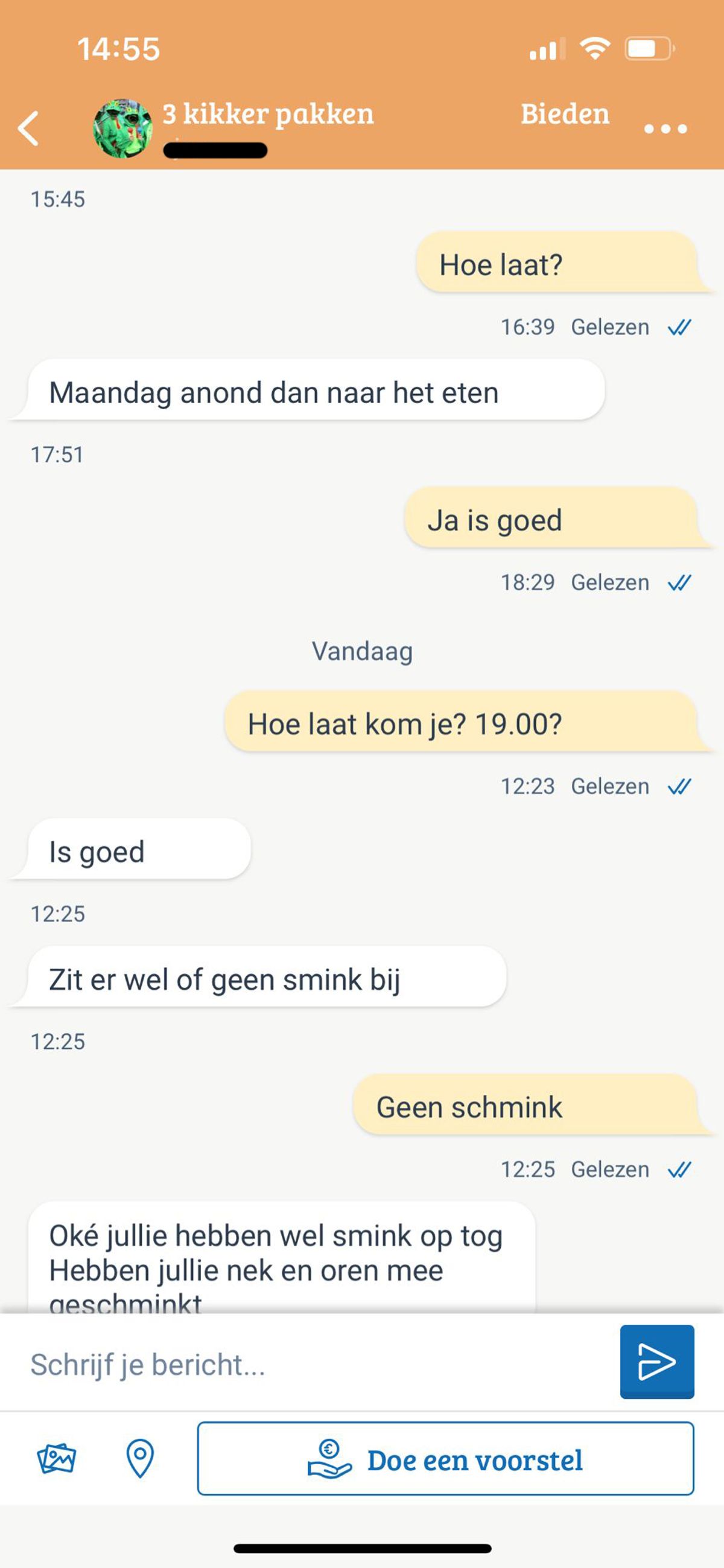Go back using the header arrow
This screenshot has height=1568, width=724.
[28, 129]
